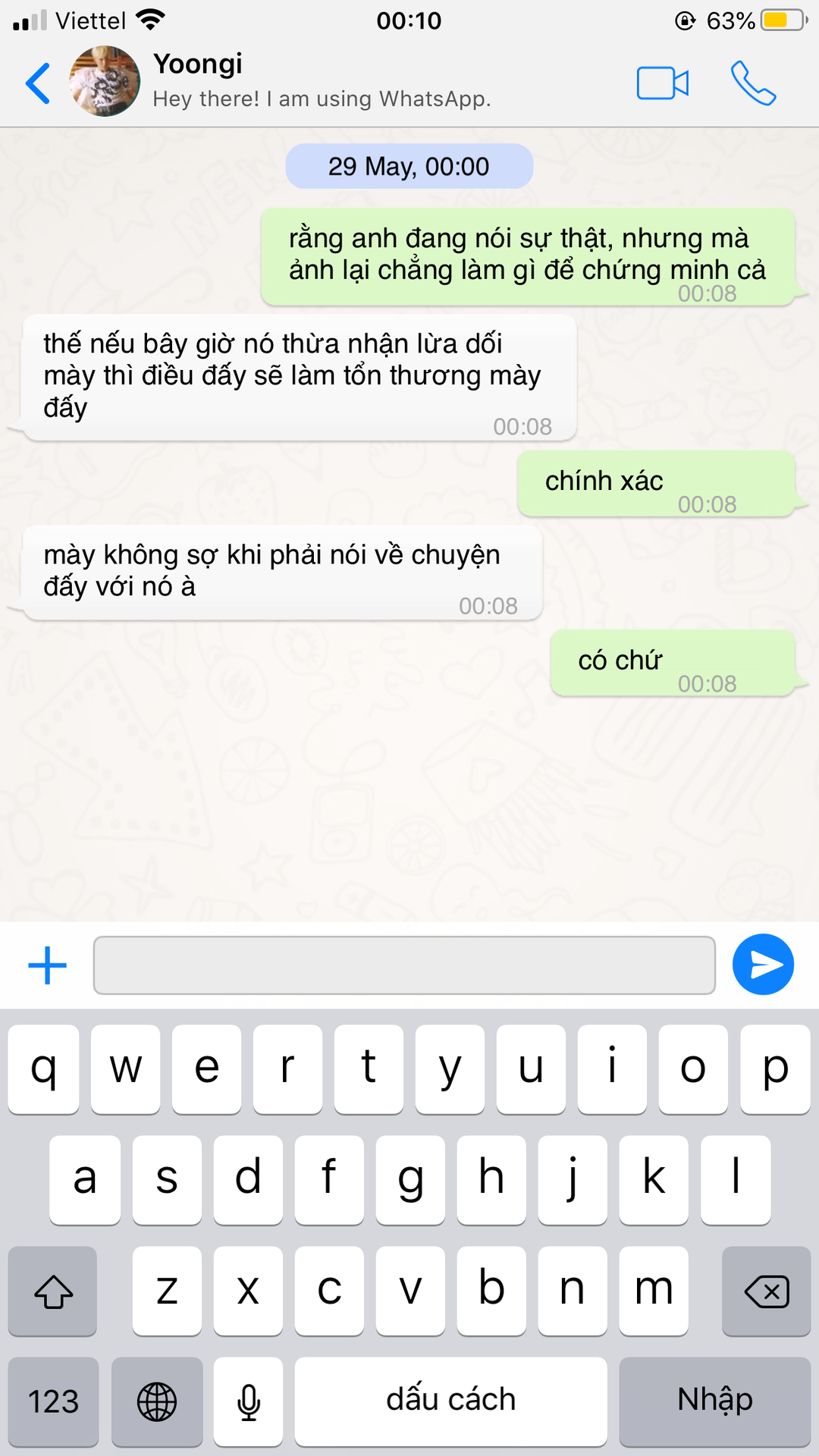This screenshot has height=1456, width=819.
Task: Tap the dấu cách space bar
Action: coord(450,1401)
